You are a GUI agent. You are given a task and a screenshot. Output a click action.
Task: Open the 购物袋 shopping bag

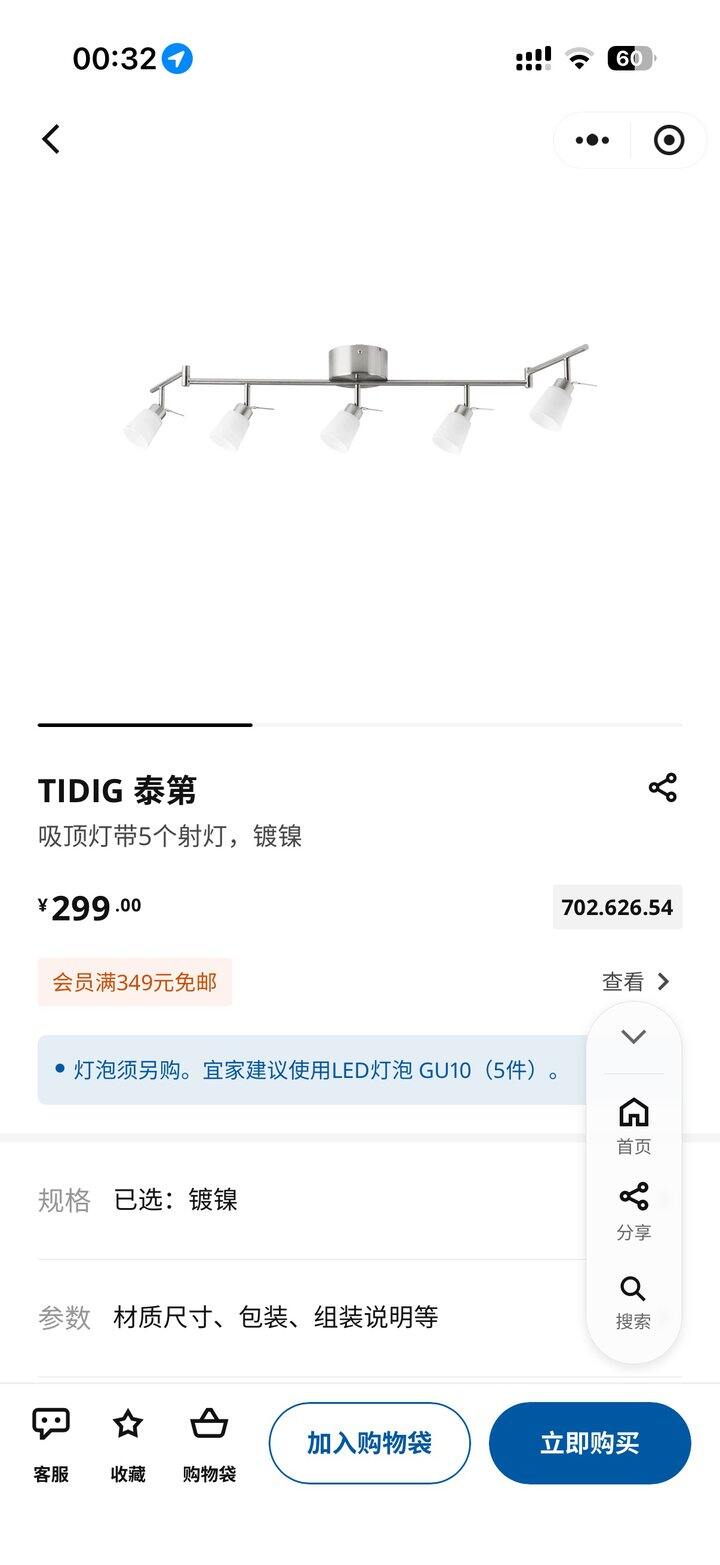pyautogui.click(x=209, y=1443)
